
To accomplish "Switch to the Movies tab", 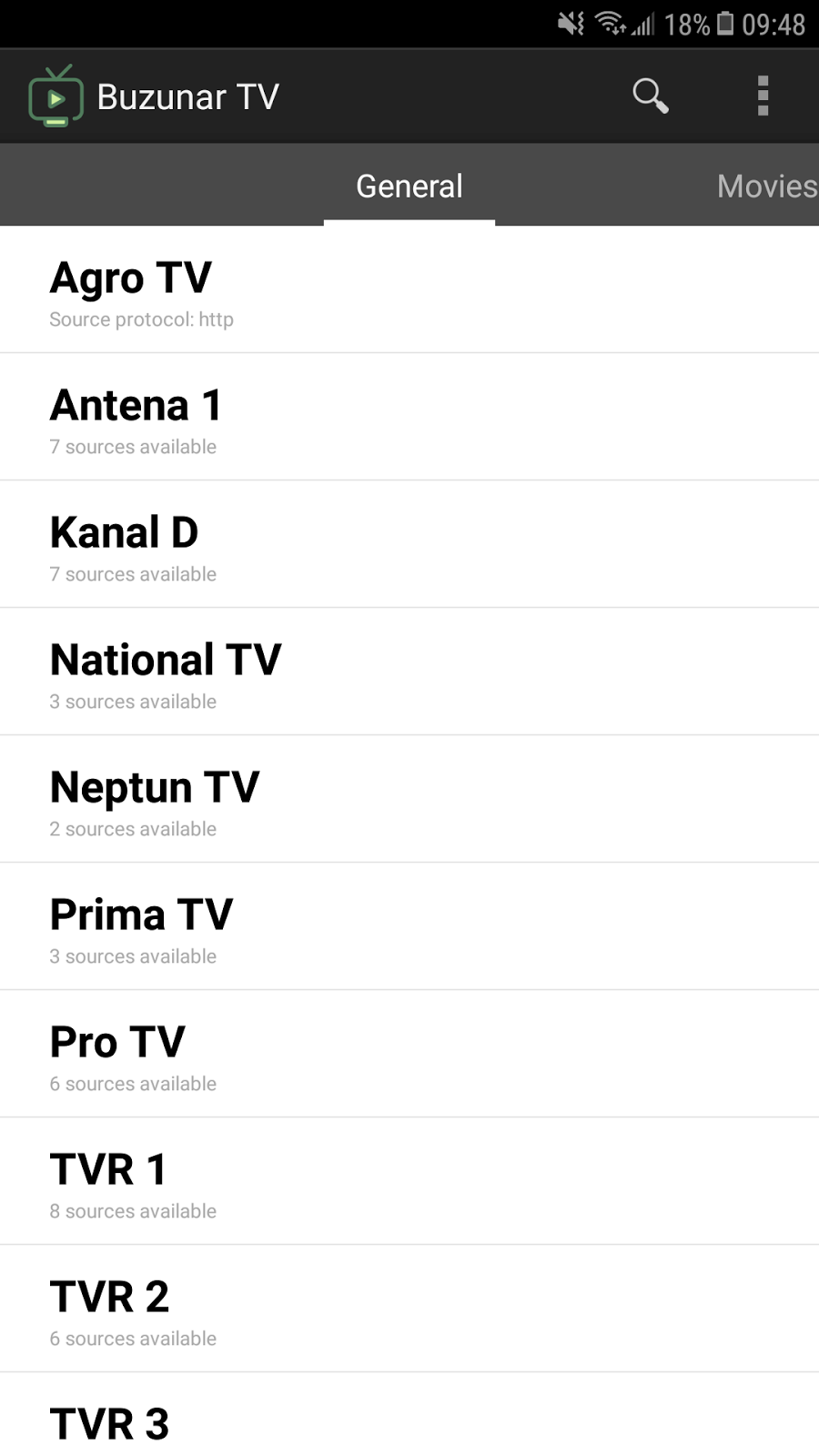I will click(766, 187).
